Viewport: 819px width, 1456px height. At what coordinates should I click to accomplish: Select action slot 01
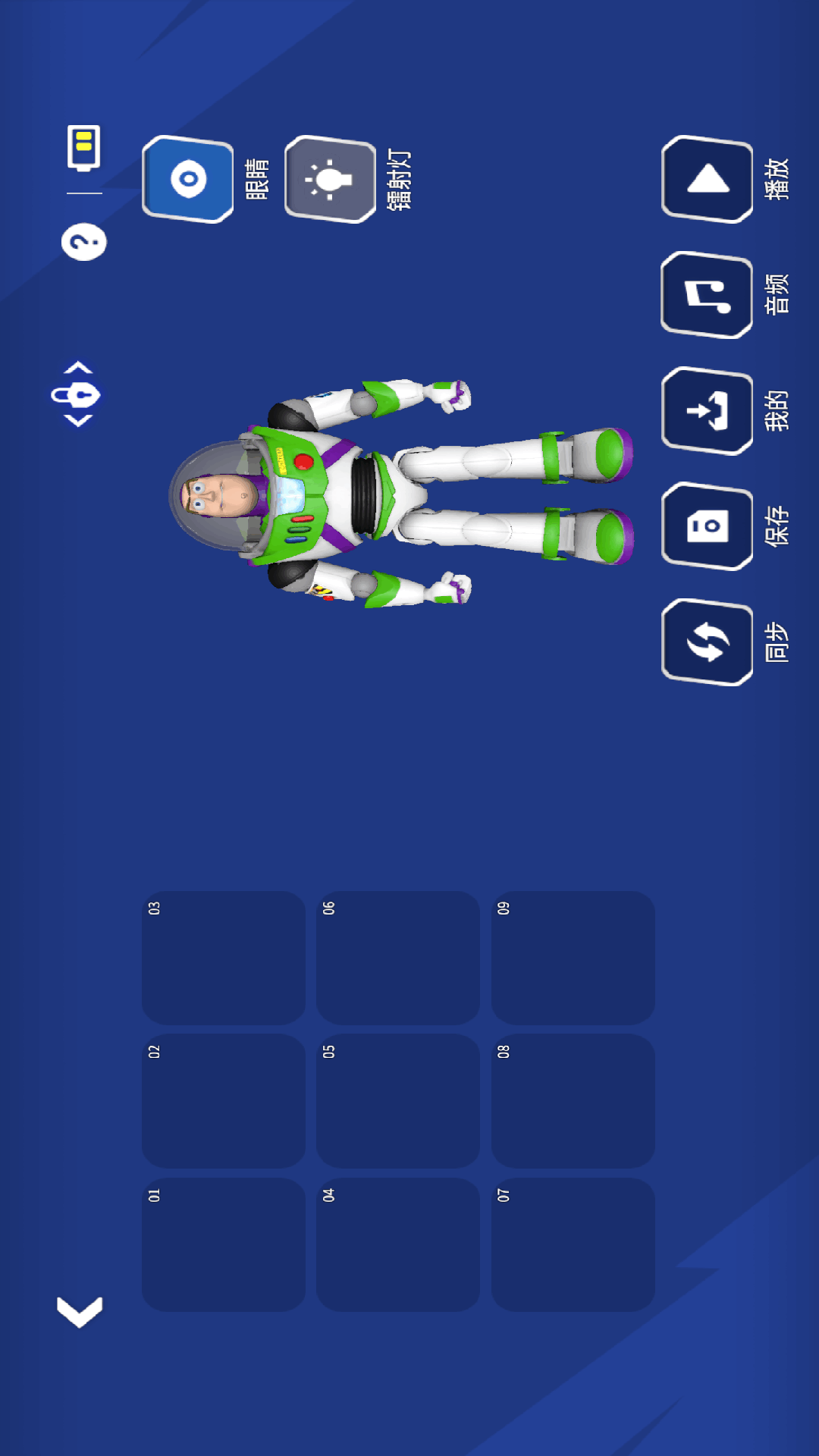click(223, 1244)
